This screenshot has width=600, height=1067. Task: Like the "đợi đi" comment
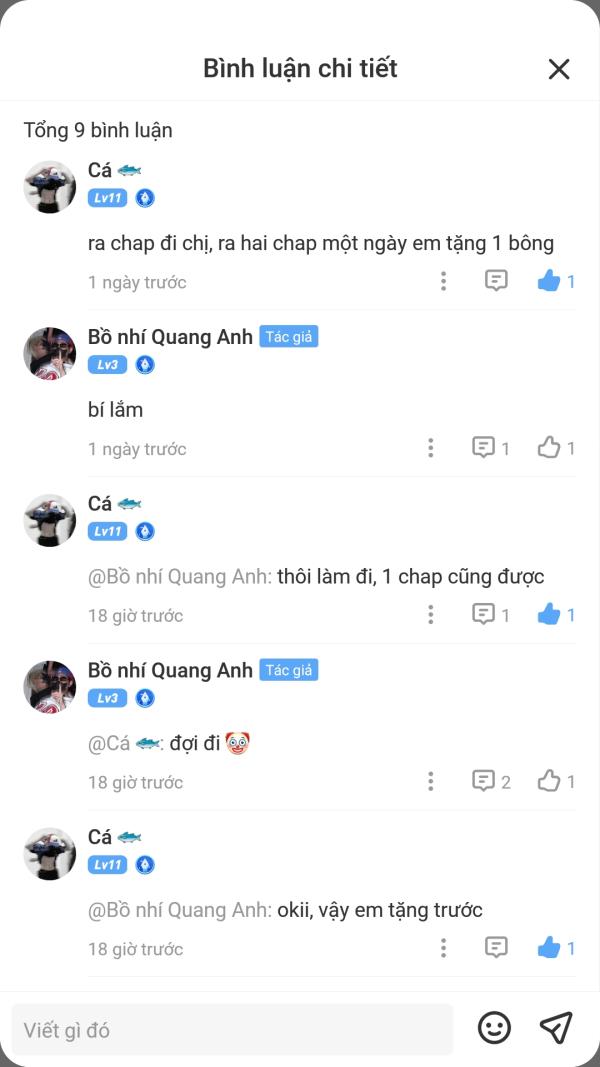pyautogui.click(x=549, y=781)
